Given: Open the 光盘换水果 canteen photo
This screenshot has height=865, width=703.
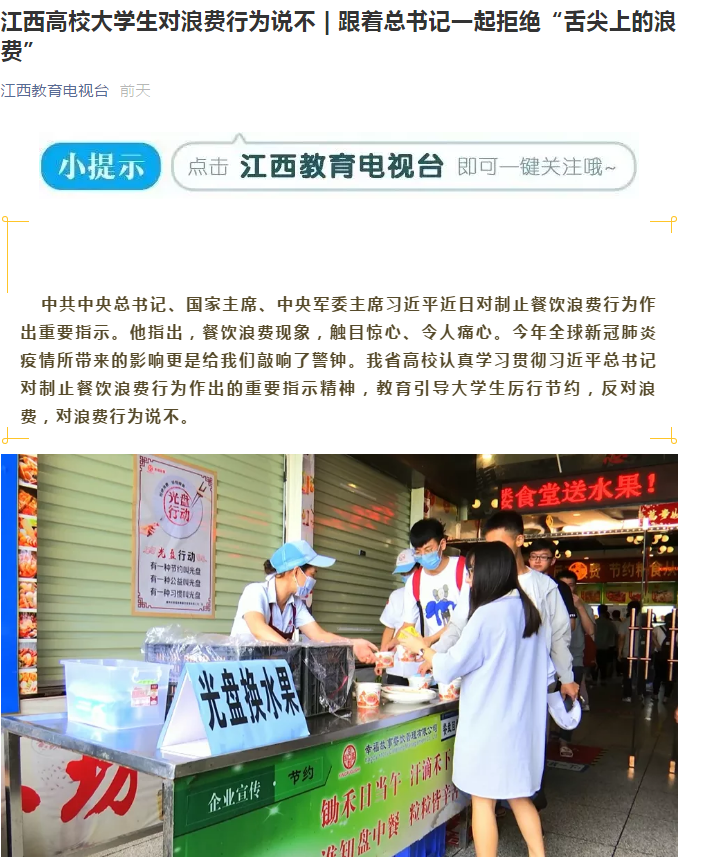Looking at the screenshot, I should (x=339, y=655).
